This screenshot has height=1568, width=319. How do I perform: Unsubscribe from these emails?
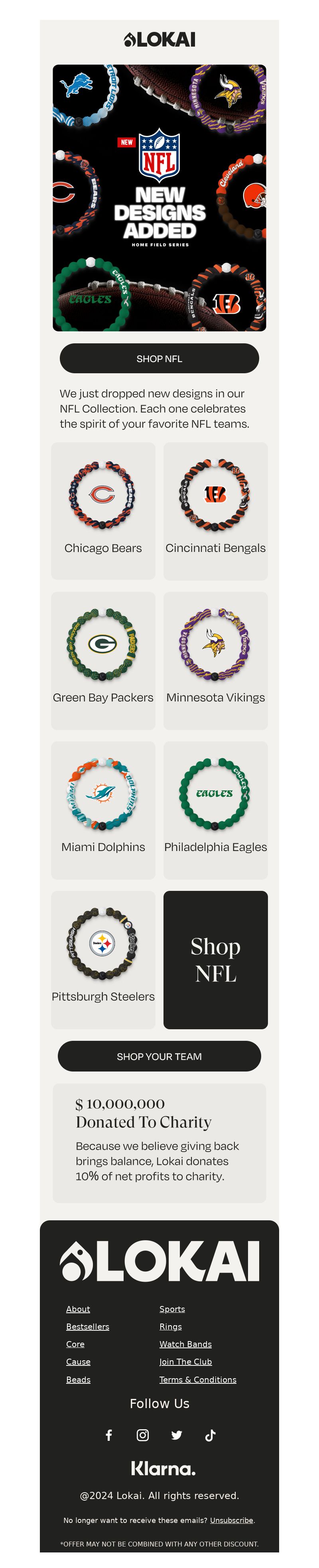coord(231,1520)
